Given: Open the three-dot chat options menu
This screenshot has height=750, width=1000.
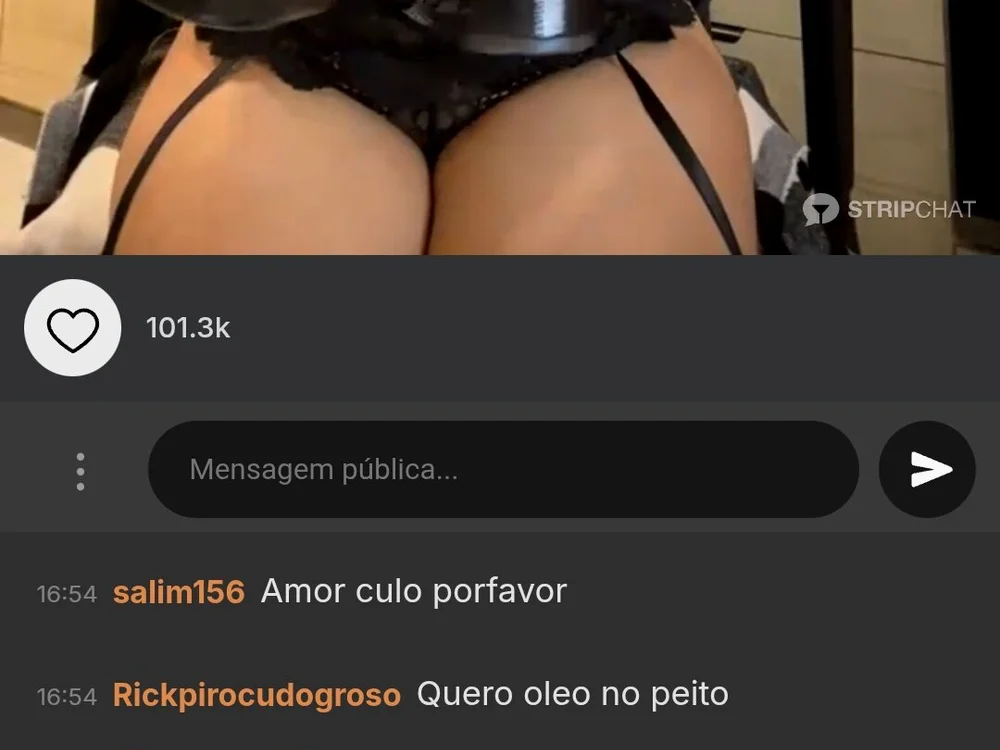Looking at the screenshot, I should click(80, 471).
